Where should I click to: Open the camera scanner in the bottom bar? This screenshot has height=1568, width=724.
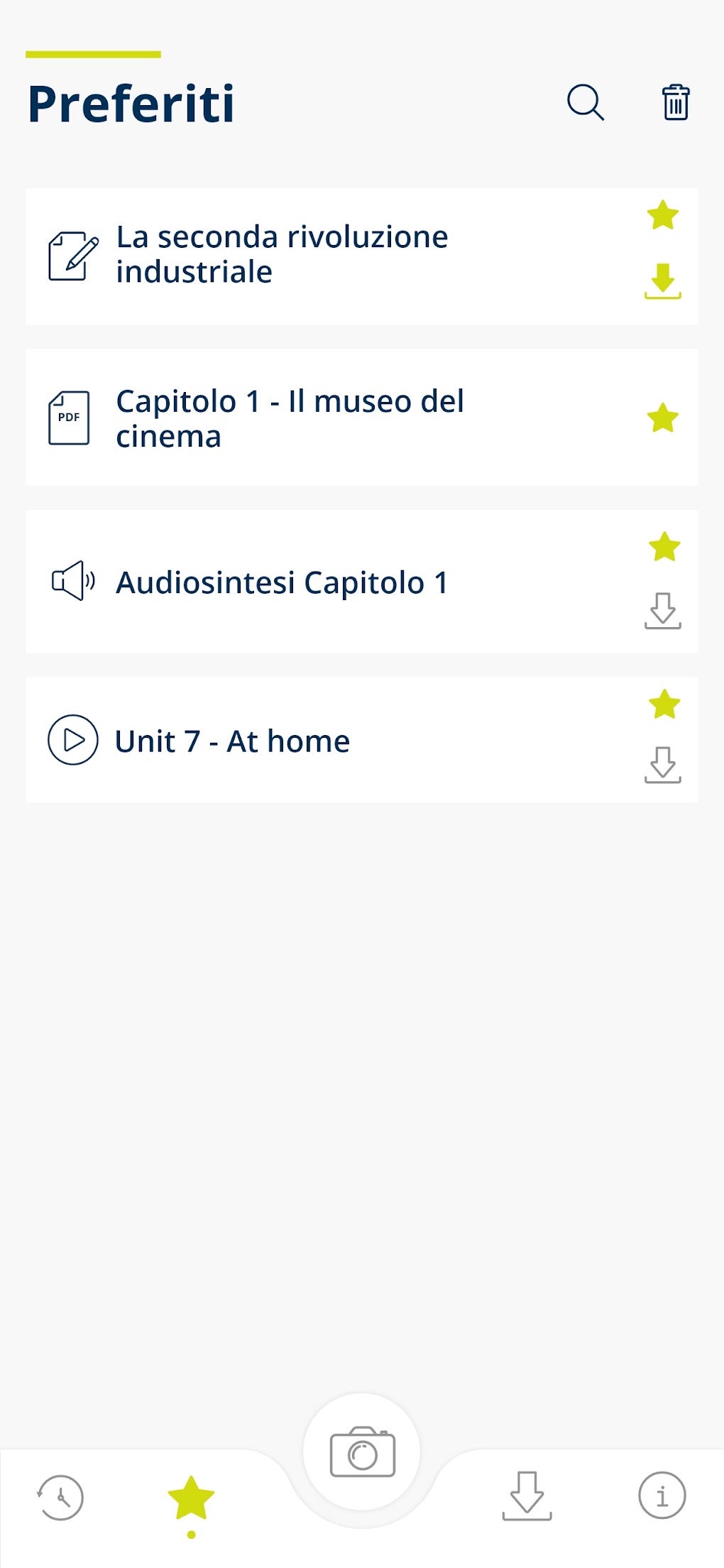coord(362,1453)
